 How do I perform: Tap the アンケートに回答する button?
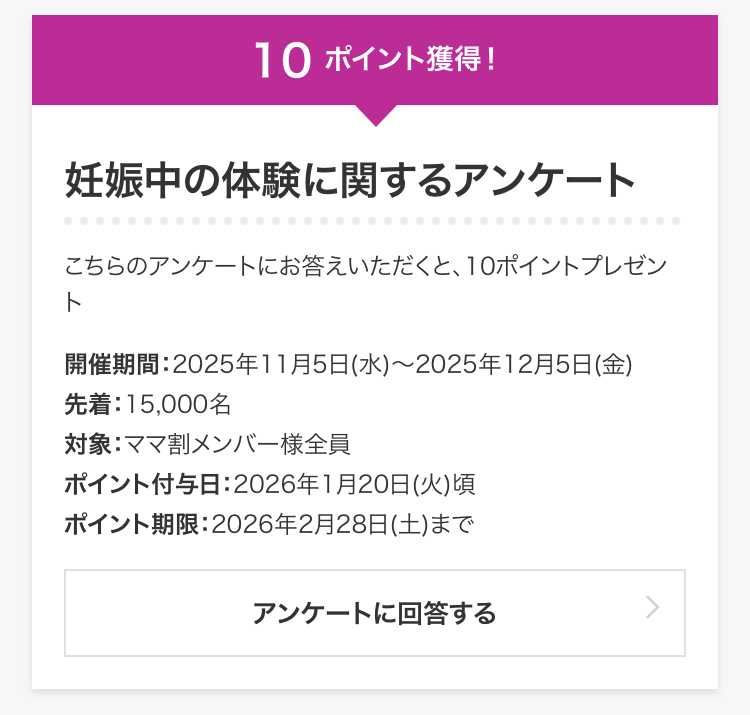point(374,612)
